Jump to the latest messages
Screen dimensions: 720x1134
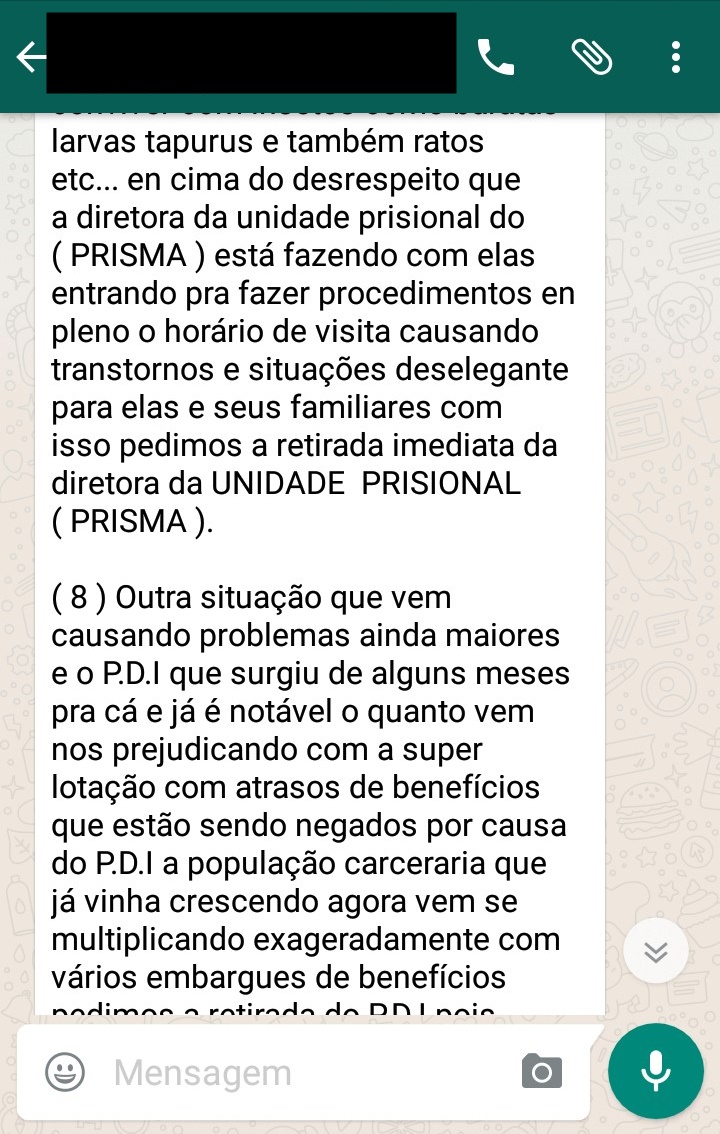pos(656,951)
